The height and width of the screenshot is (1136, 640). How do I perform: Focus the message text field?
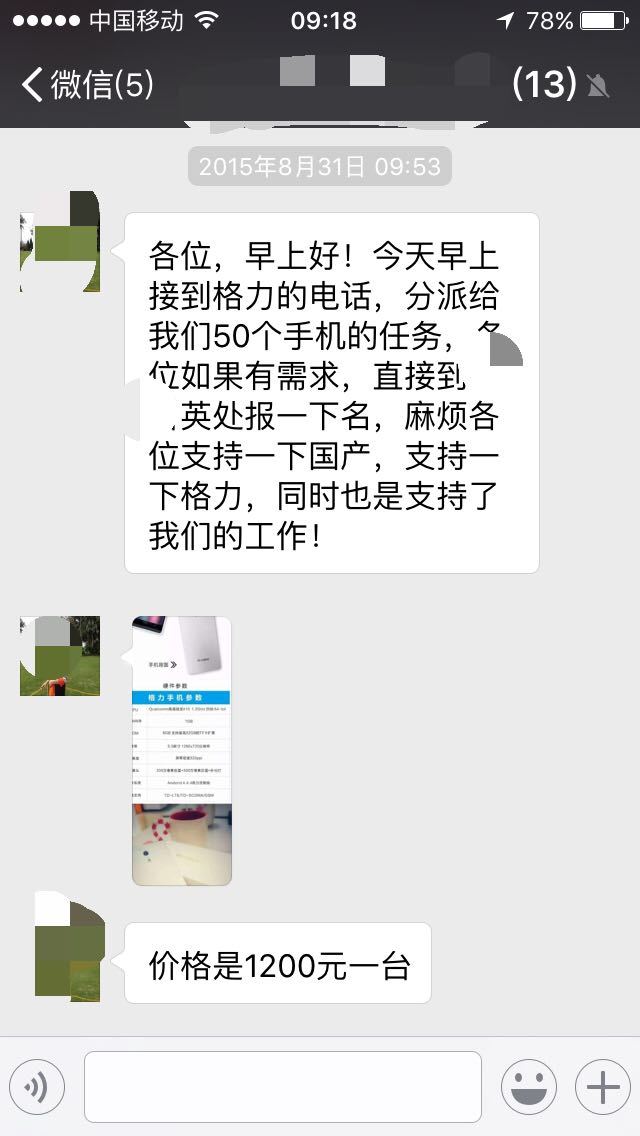pyautogui.click(x=282, y=1086)
